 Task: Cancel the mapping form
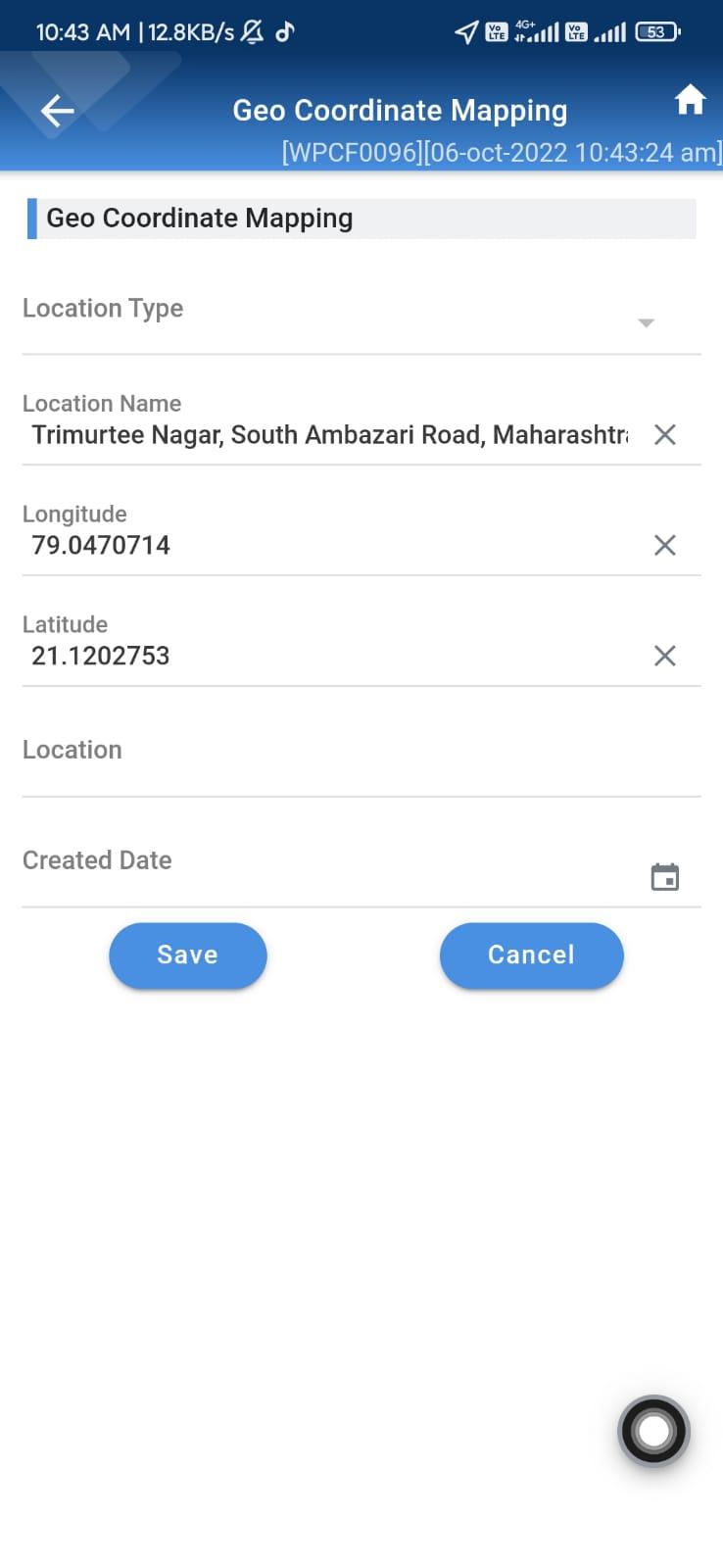coord(531,955)
